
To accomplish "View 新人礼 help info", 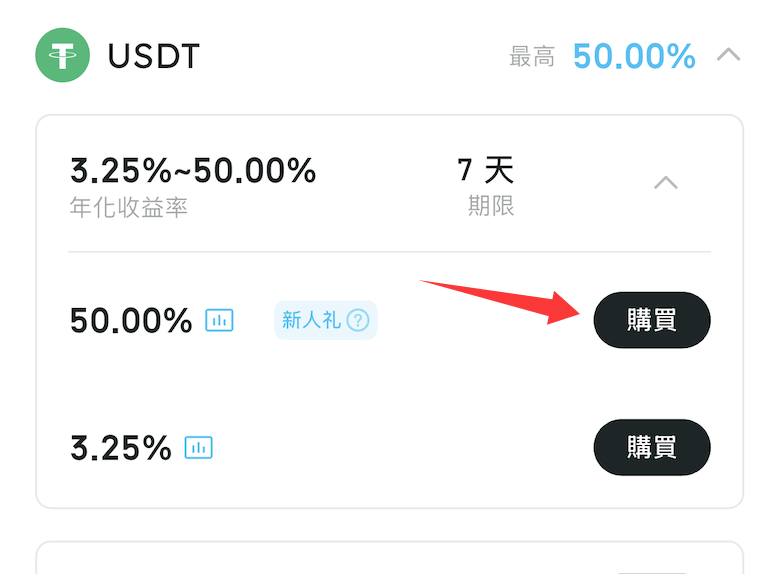I will pos(358,320).
